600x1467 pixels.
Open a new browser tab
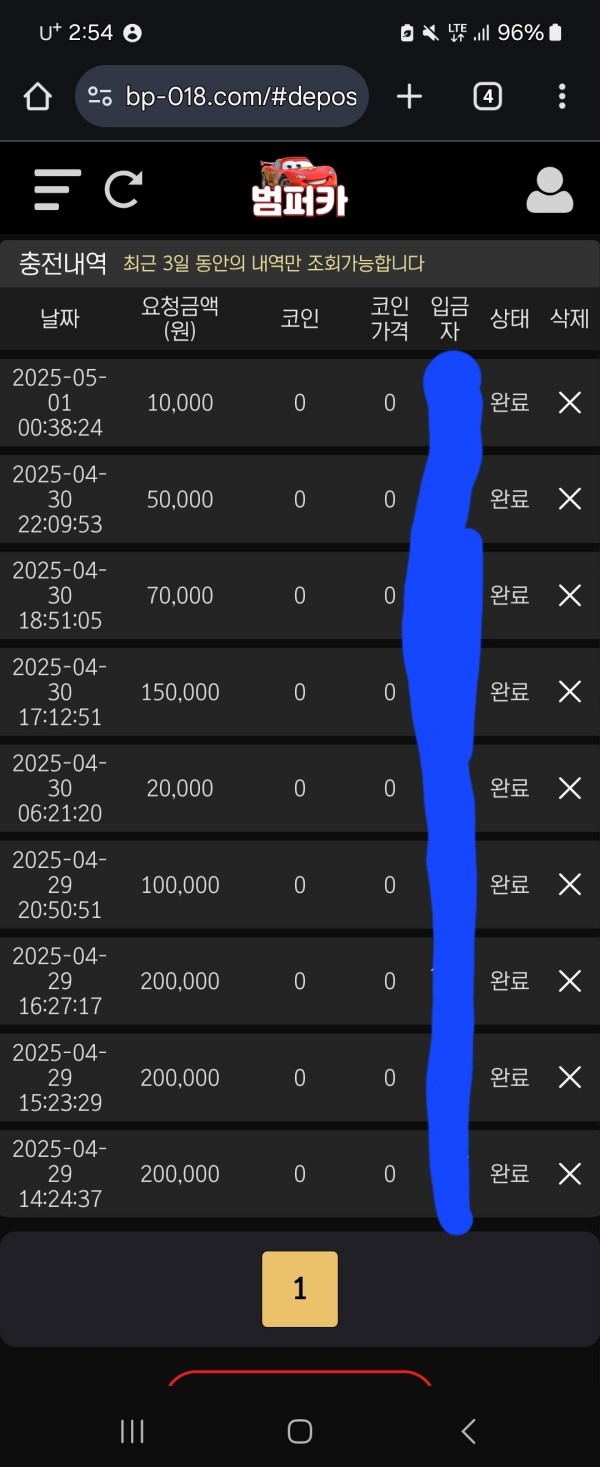point(409,96)
